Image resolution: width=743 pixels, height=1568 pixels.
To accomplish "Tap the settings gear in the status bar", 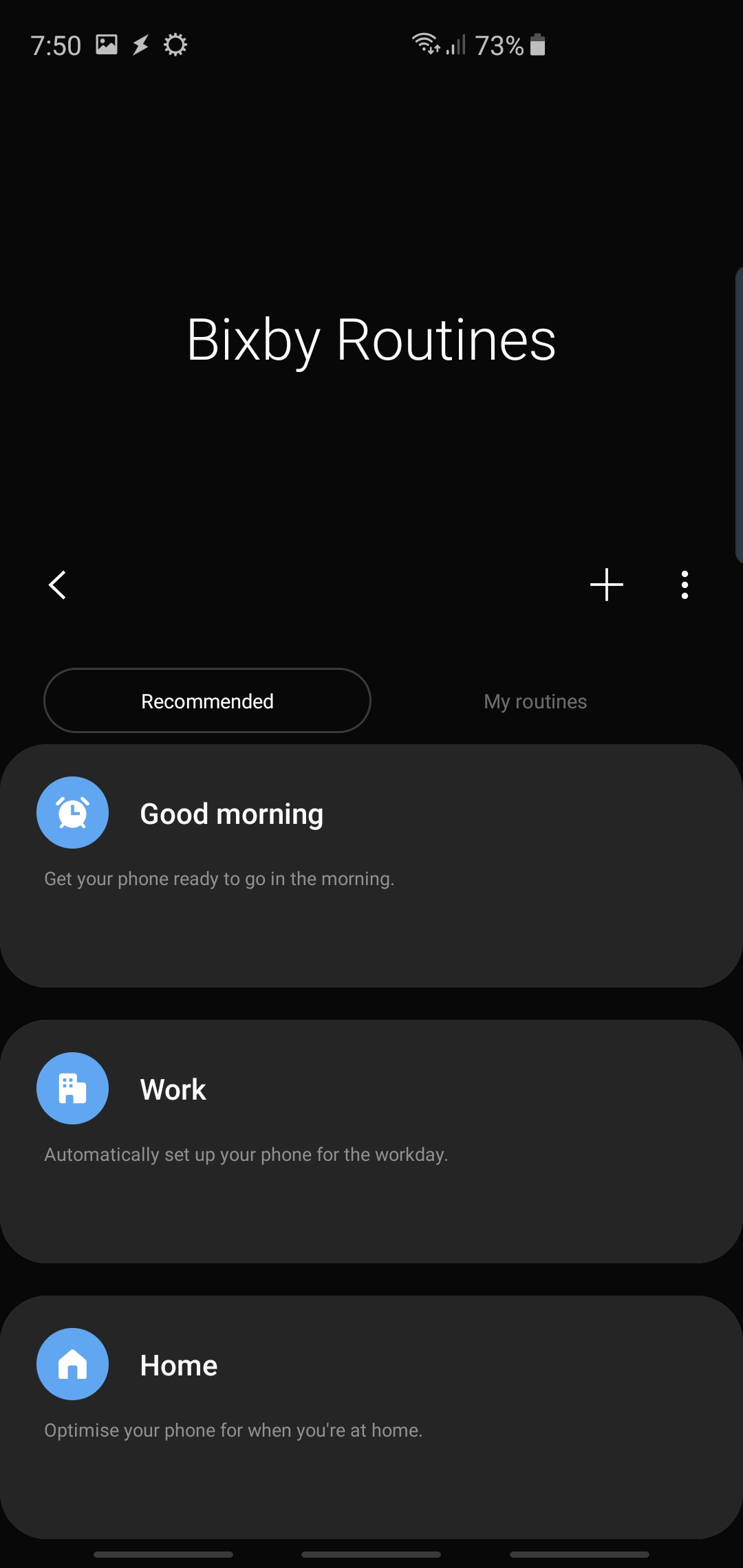I will click(x=175, y=45).
